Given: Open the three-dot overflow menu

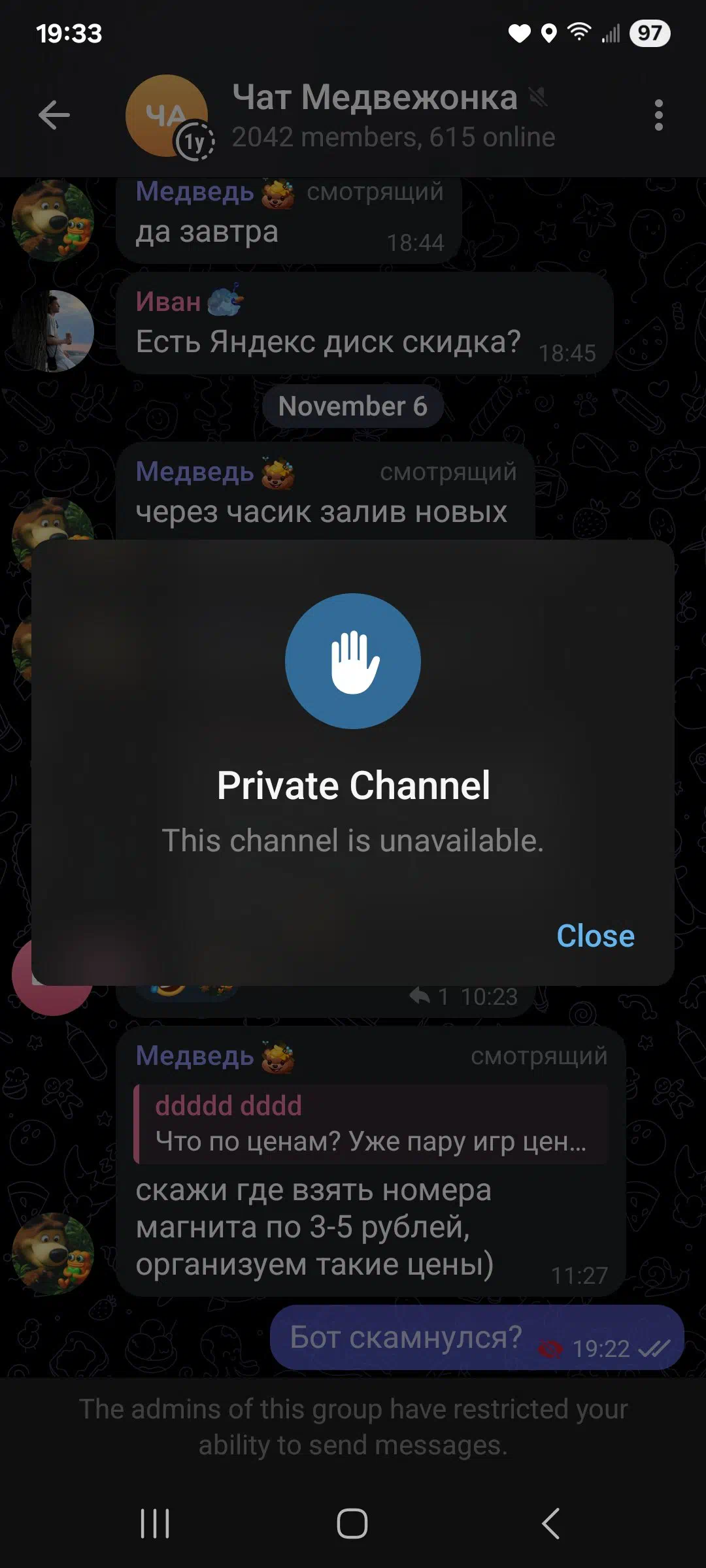Looking at the screenshot, I should point(658,116).
